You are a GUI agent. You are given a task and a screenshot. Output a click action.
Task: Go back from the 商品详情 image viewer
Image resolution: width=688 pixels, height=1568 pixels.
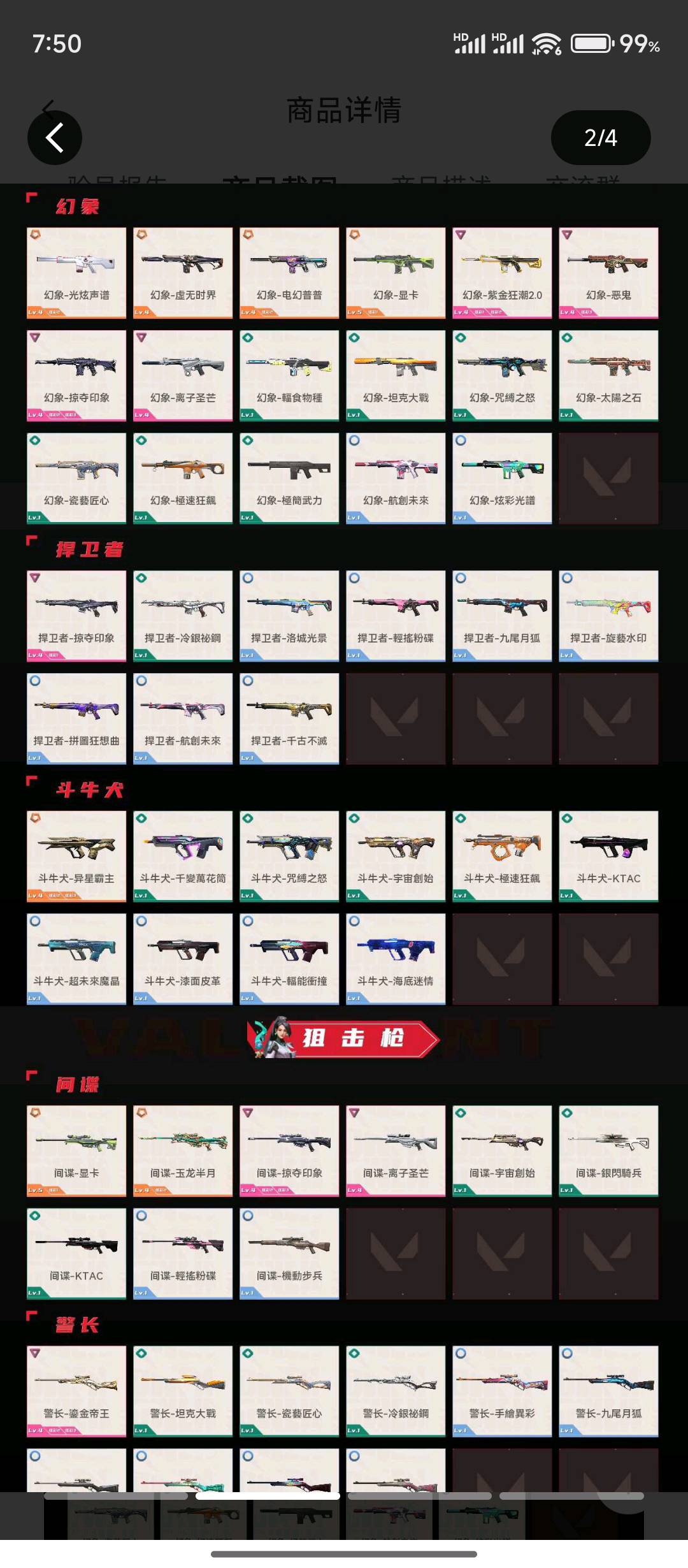[55, 138]
